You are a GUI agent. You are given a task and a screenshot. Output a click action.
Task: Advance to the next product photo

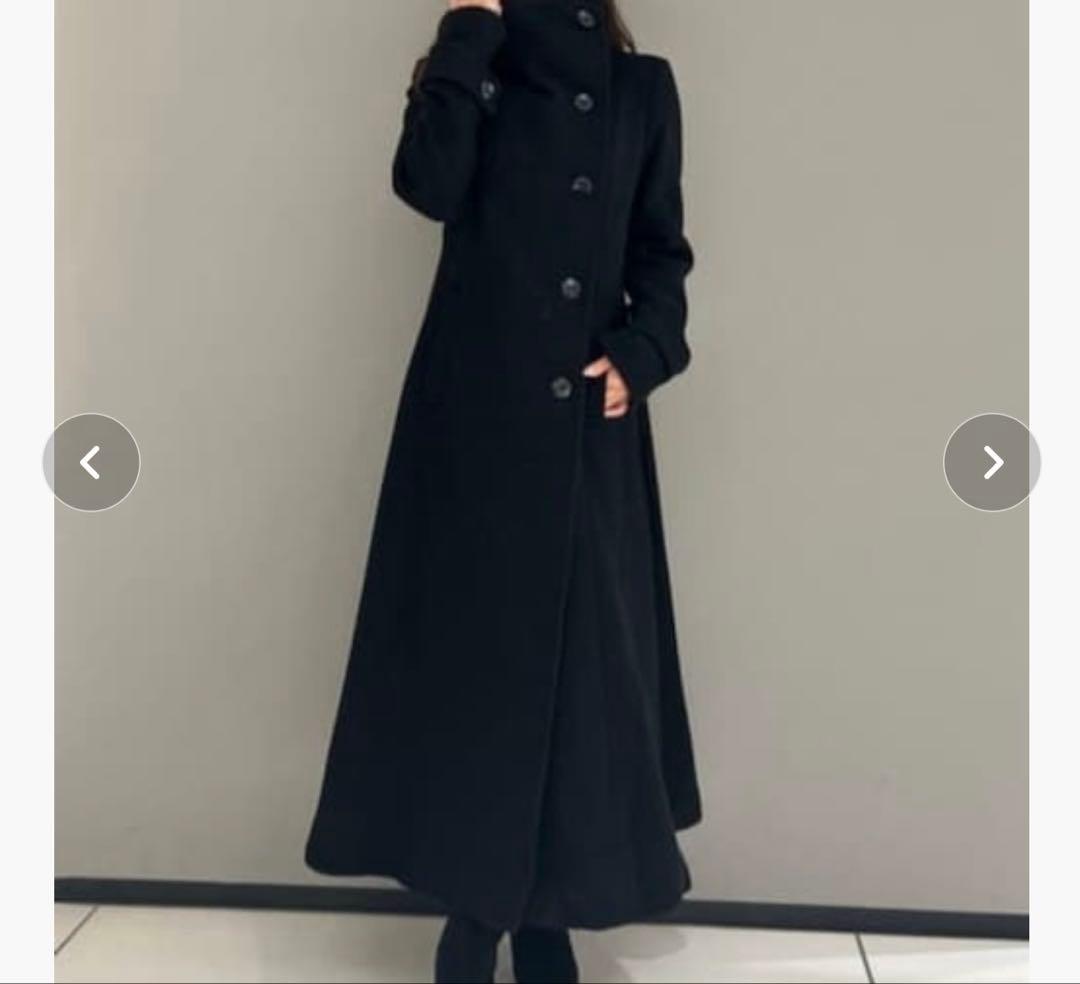pyautogui.click(x=991, y=462)
